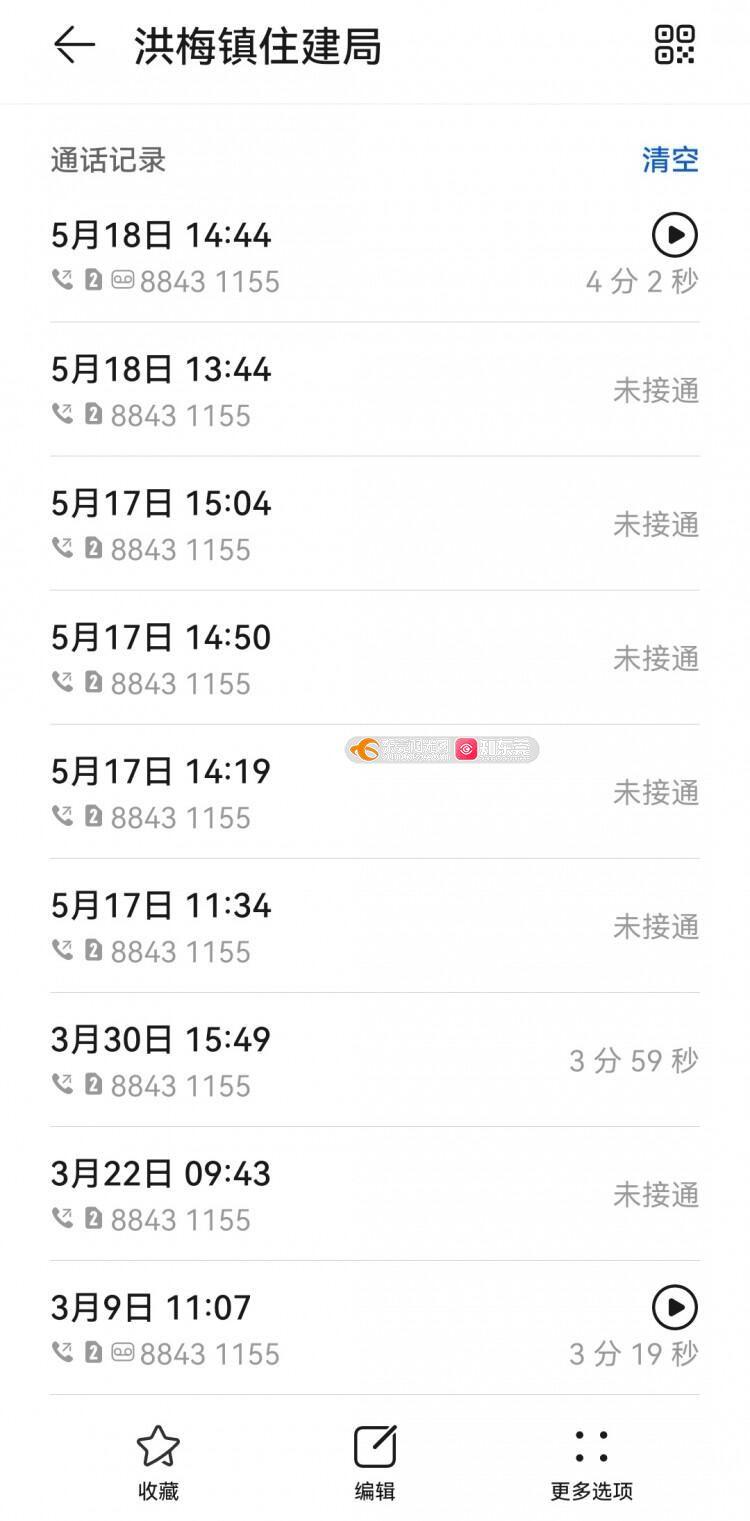
Task: Select the 5月17日 15:04 call entry
Action: [375, 524]
